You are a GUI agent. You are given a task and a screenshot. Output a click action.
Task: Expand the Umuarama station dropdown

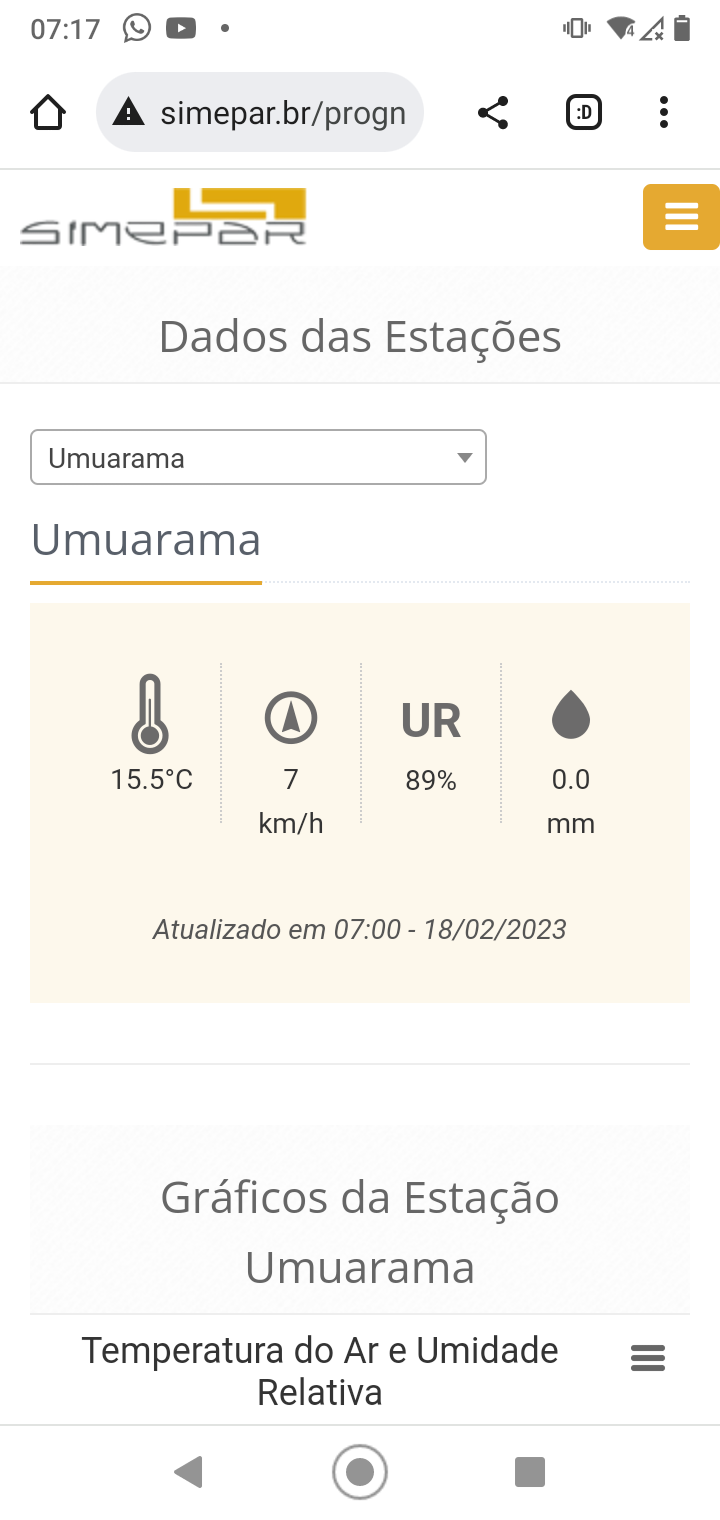point(258,458)
